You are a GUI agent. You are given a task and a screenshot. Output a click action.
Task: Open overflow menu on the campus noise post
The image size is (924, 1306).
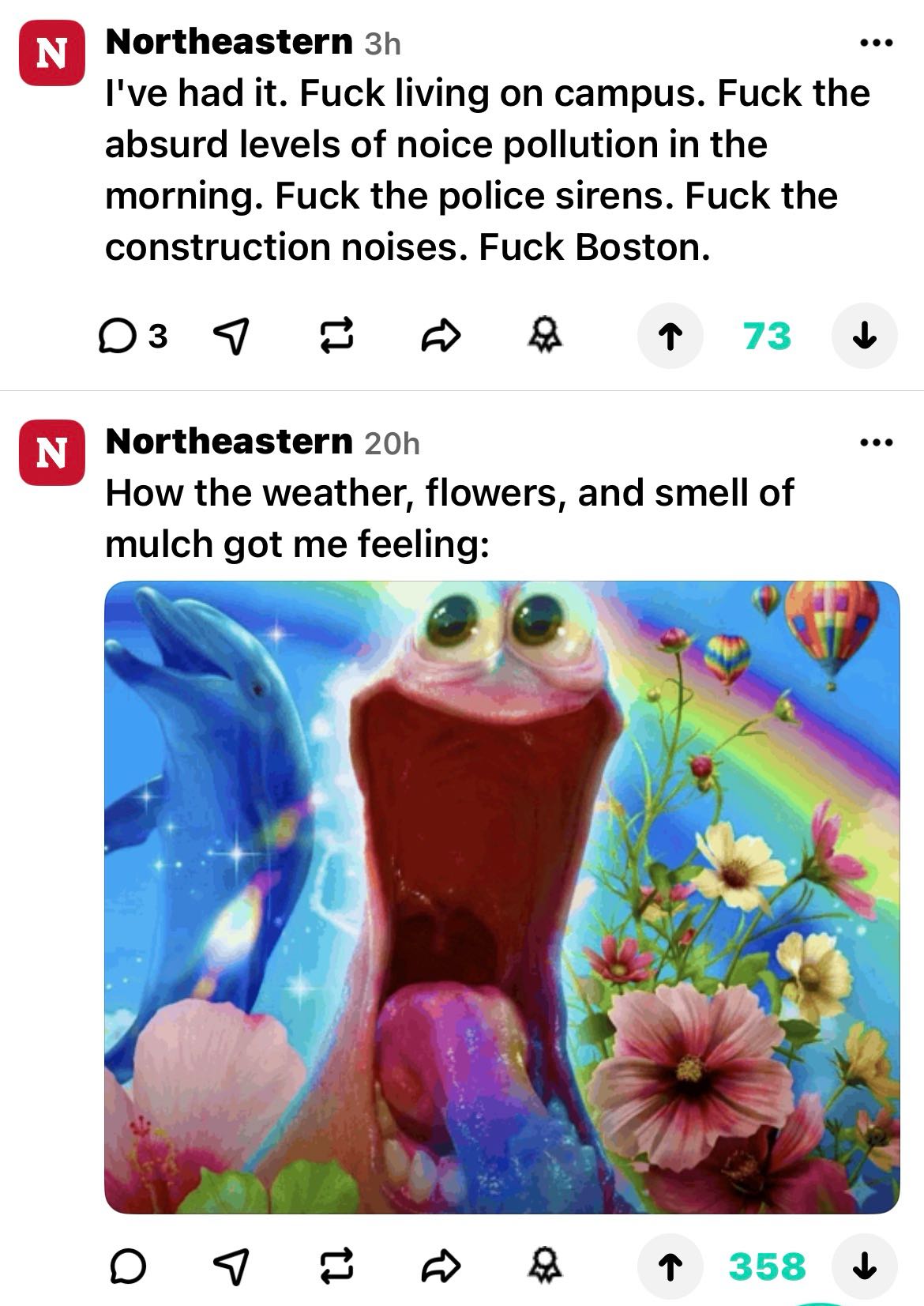pyautogui.click(x=877, y=43)
